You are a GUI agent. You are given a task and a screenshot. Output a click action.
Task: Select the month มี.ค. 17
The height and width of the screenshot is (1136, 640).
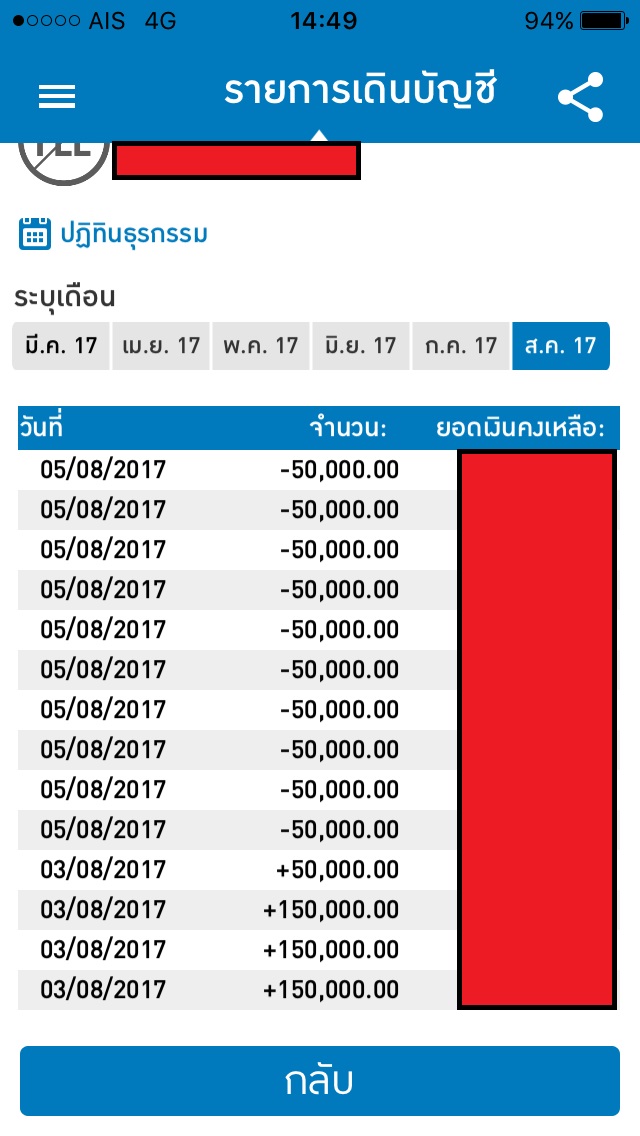point(61,346)
